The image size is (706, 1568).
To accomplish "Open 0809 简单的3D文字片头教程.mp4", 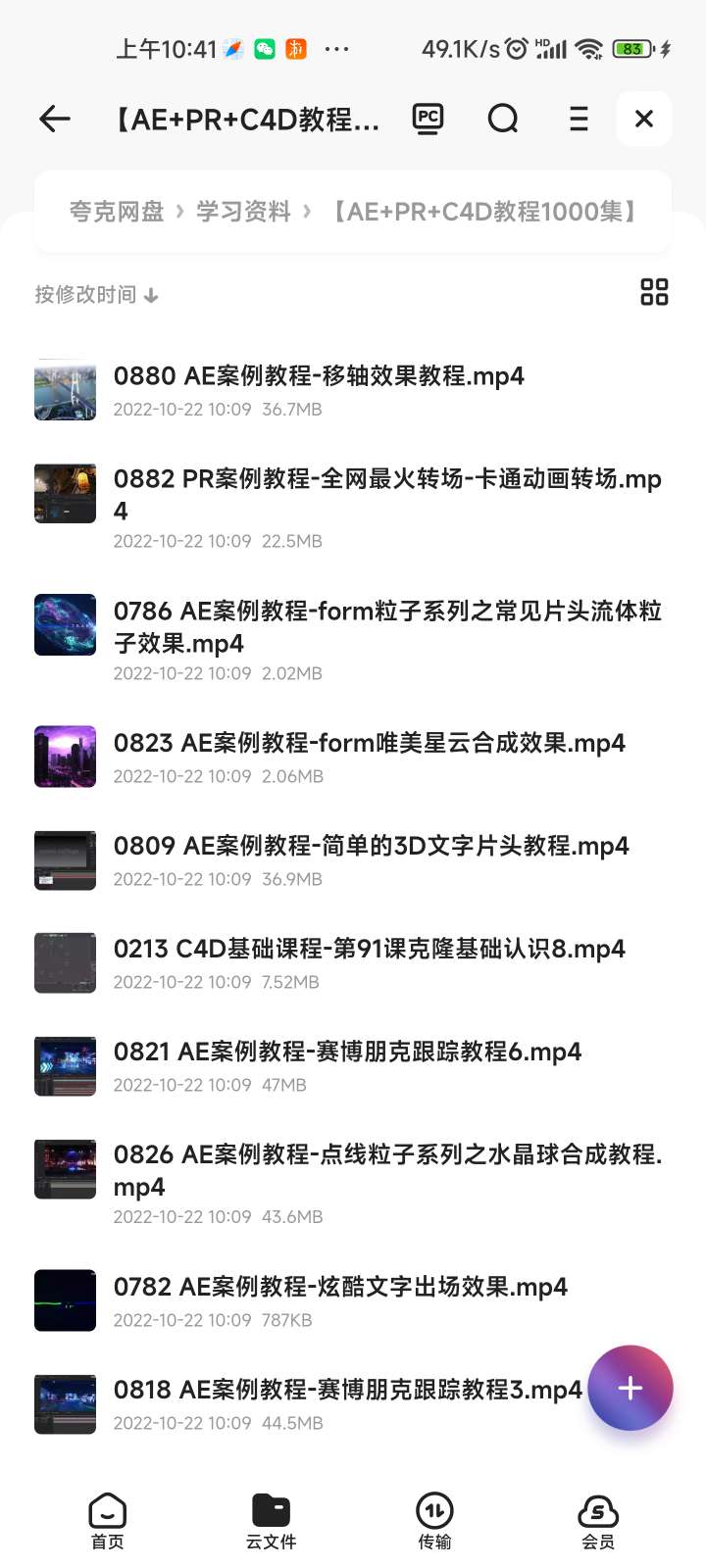I will [371, 847].
